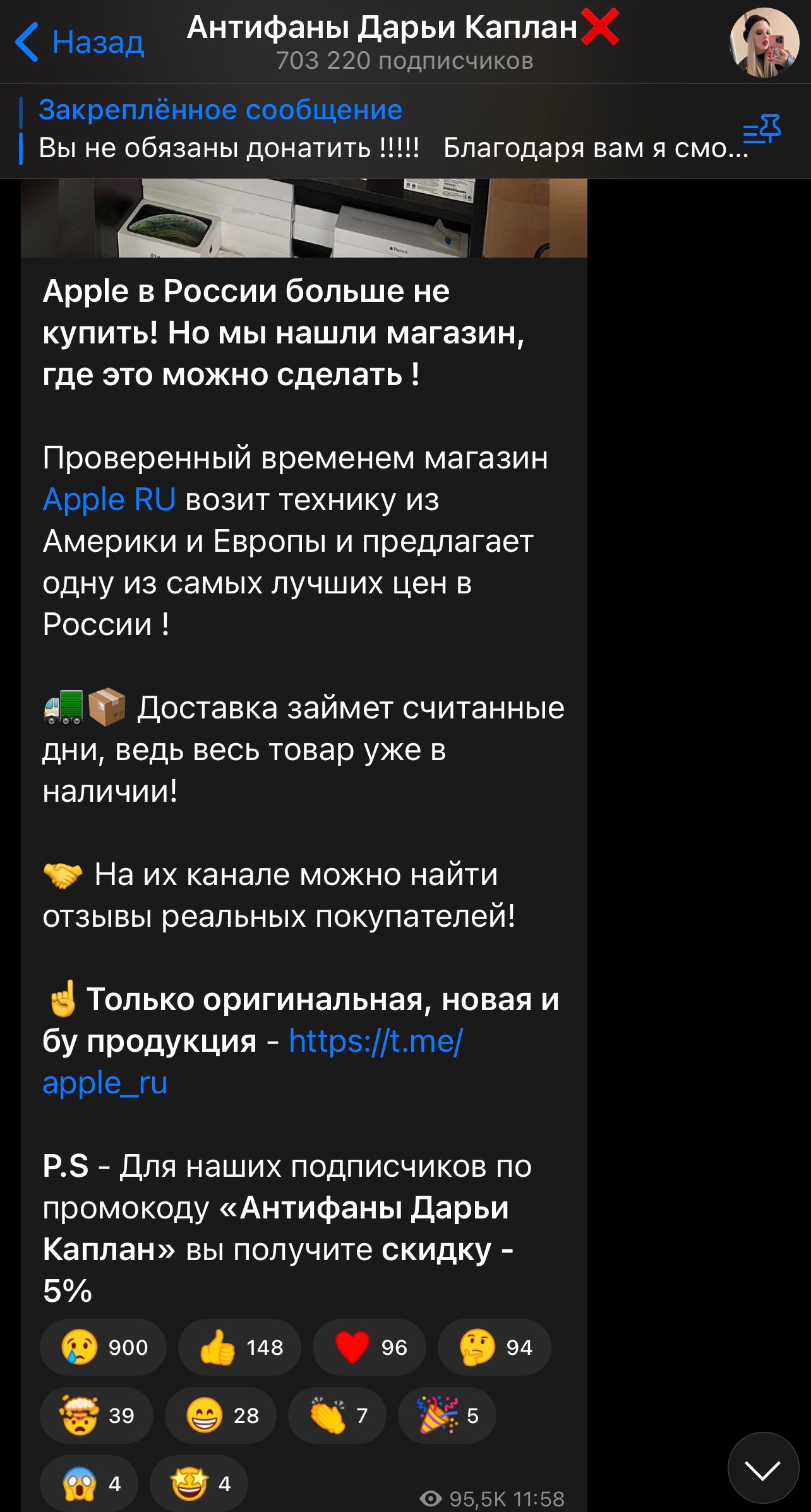
Task: Add the clapping hands reaction (7)
Action: coord(337,1415)
